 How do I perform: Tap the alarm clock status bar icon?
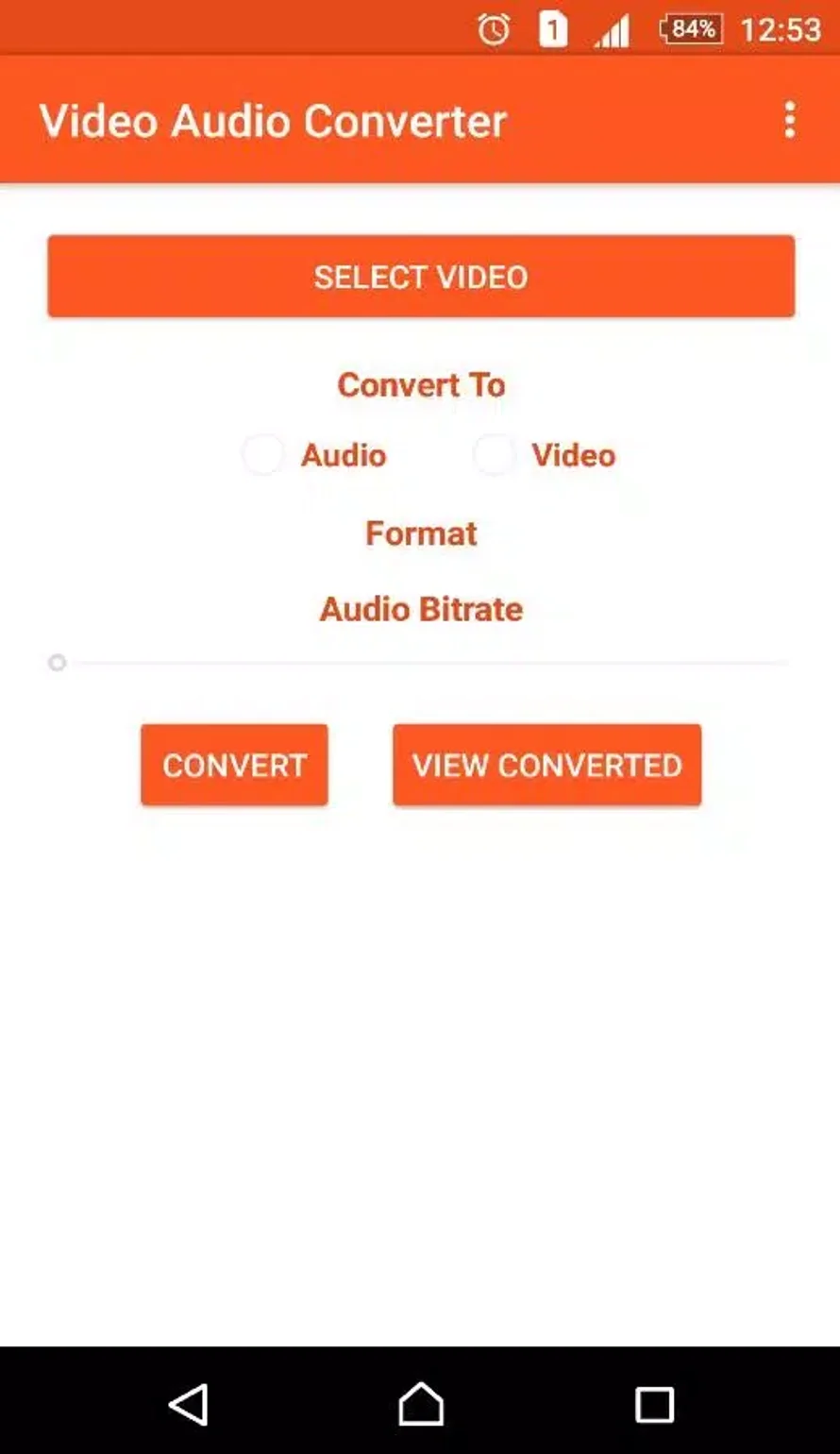[493, 28]
